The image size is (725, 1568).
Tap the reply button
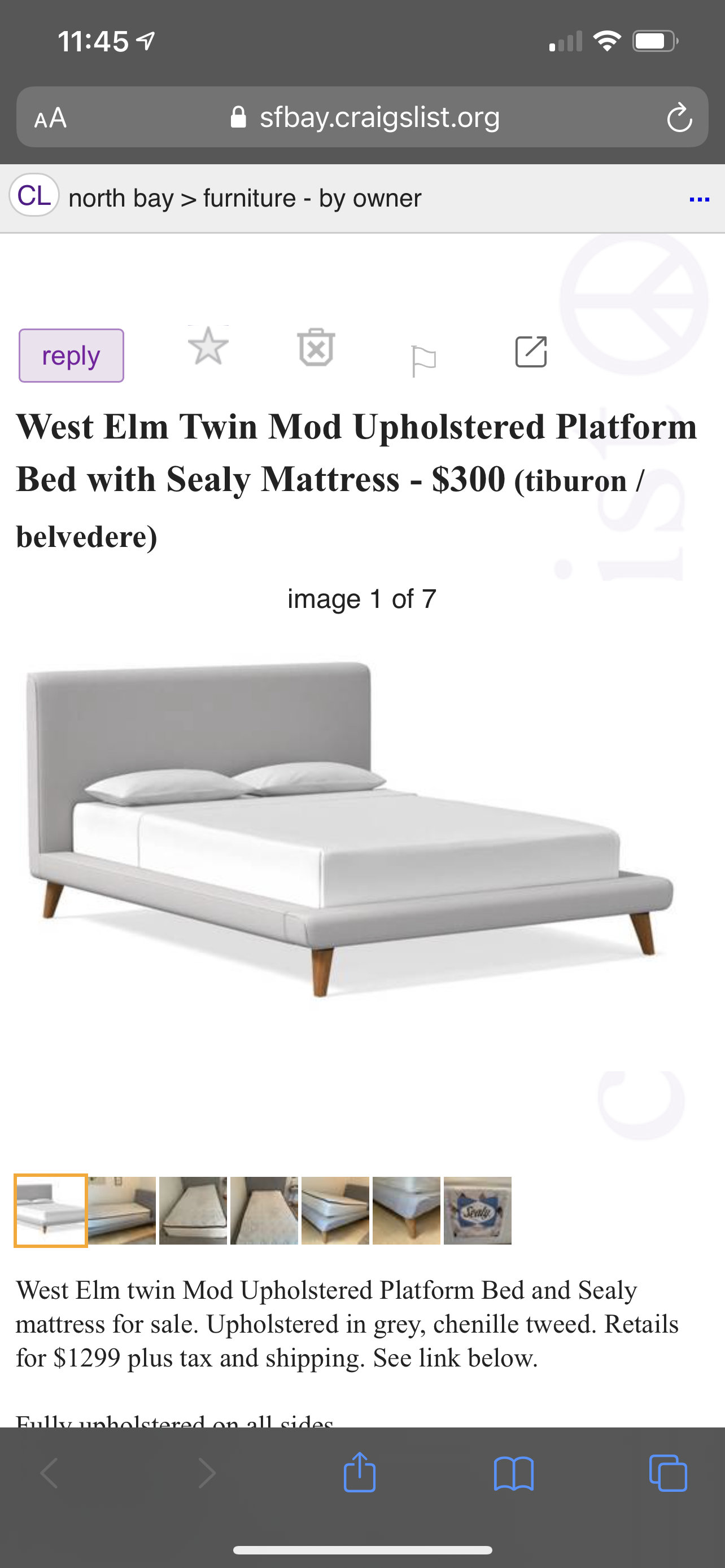click(71, 356)
